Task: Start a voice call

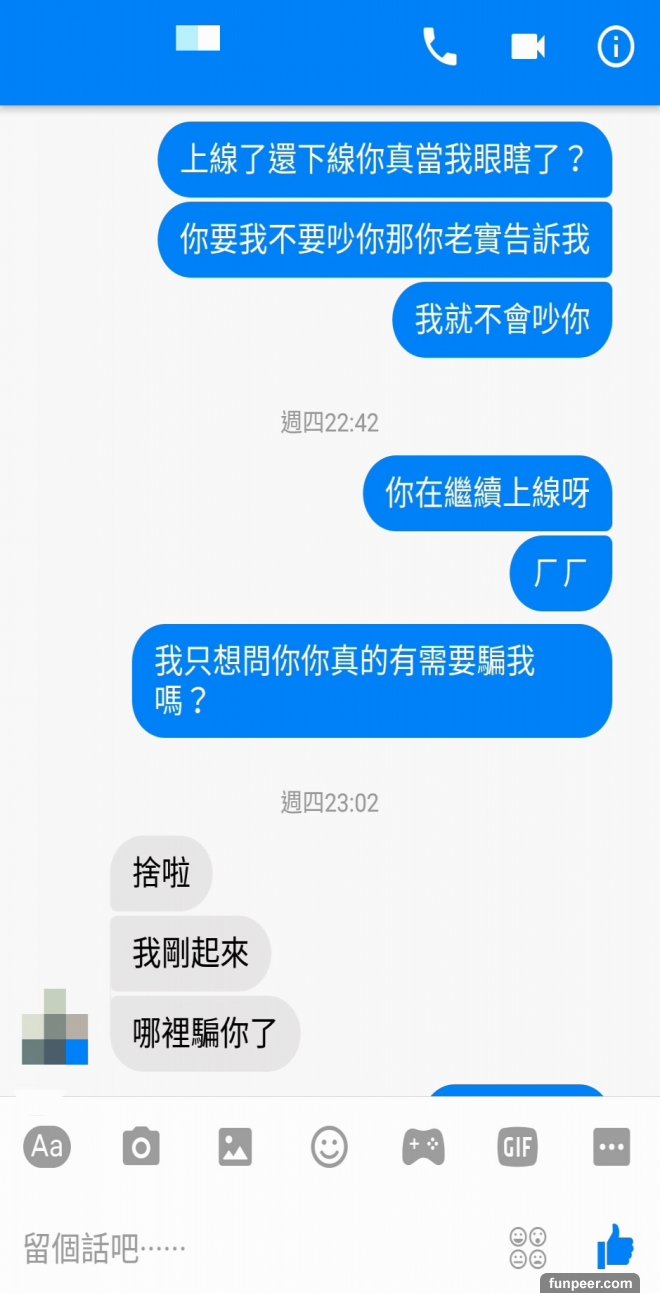Action: pyautogui.click(x=439, y=47)
